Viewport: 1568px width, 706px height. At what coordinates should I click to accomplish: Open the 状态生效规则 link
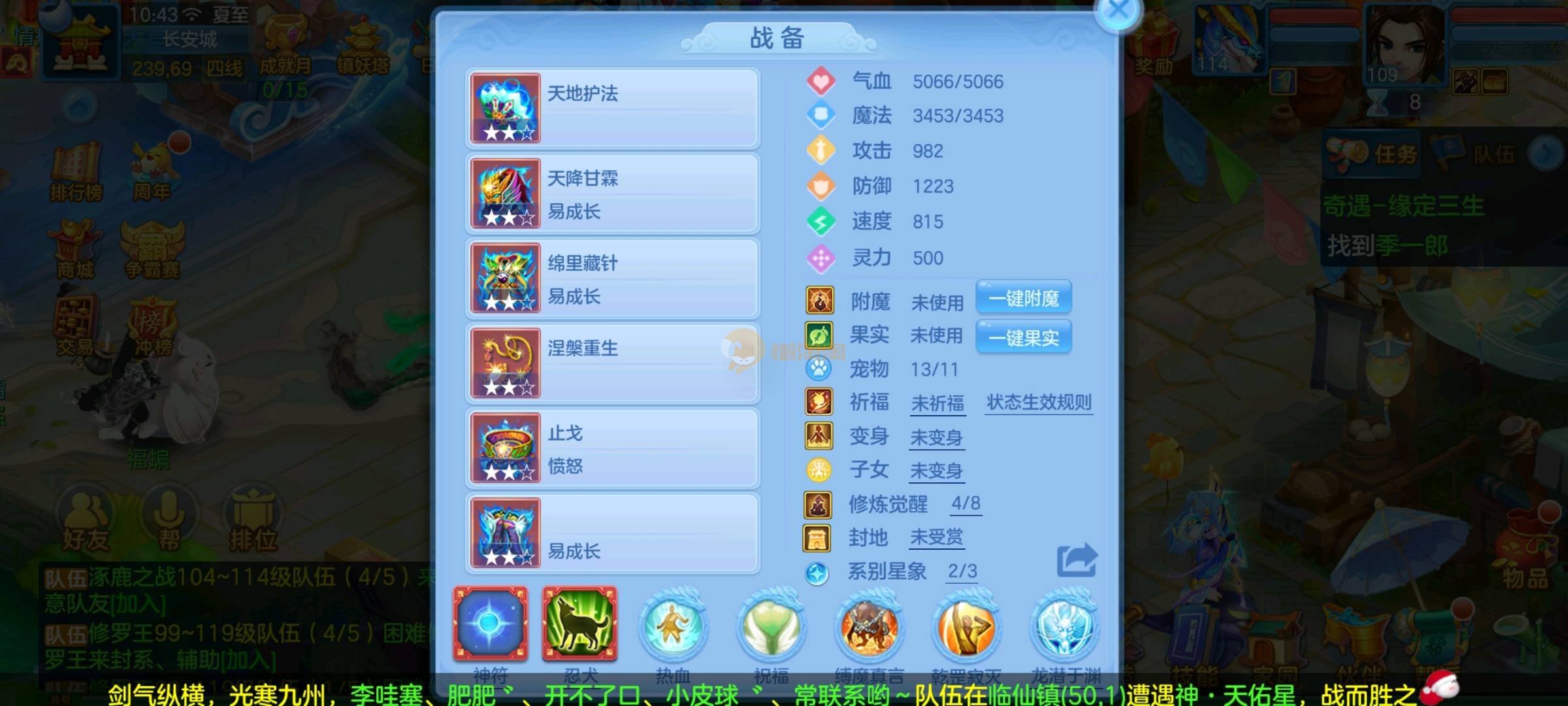tap(1039, 403)
